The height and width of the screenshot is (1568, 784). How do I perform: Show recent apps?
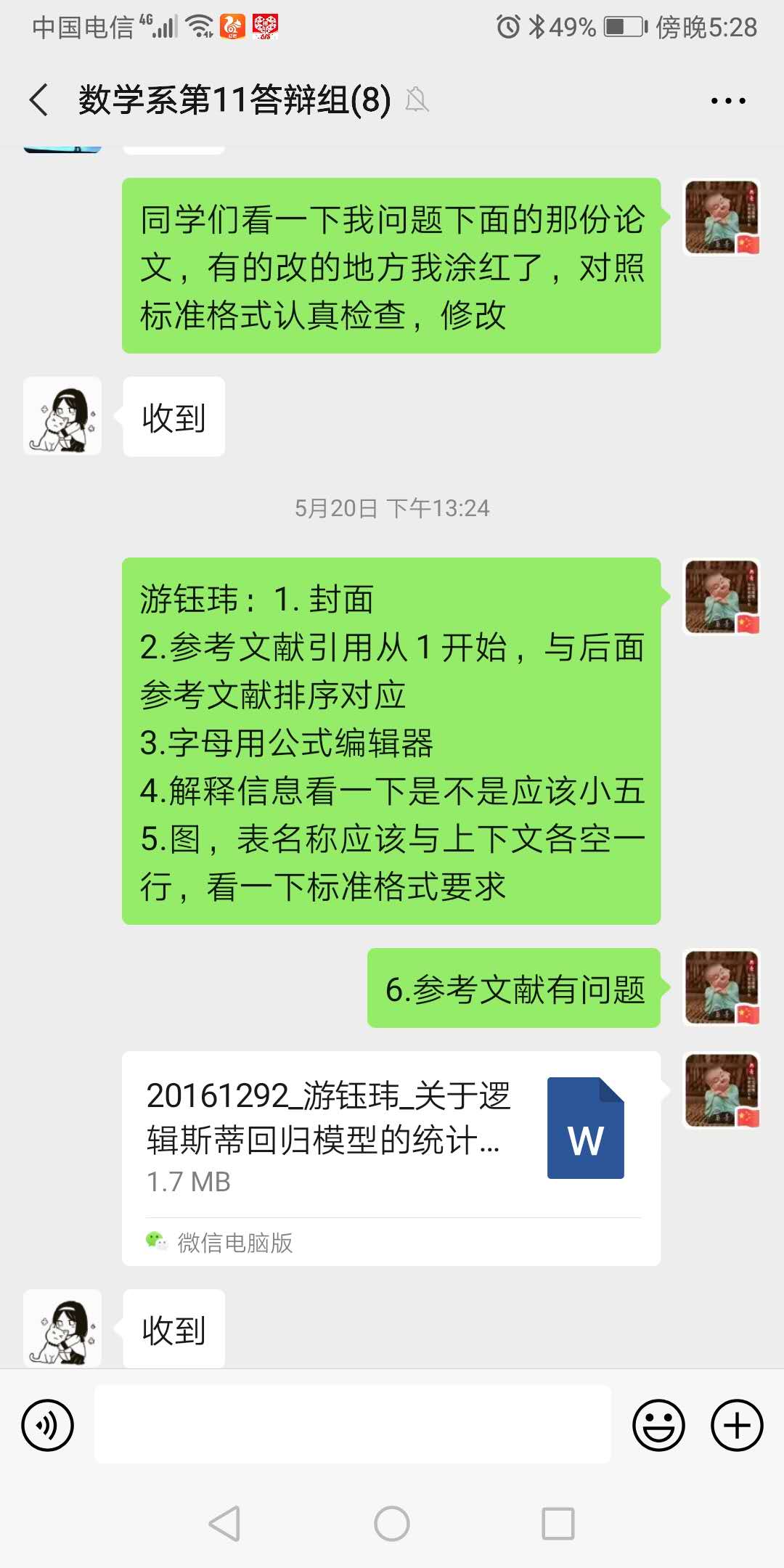tap(558, 1523)
